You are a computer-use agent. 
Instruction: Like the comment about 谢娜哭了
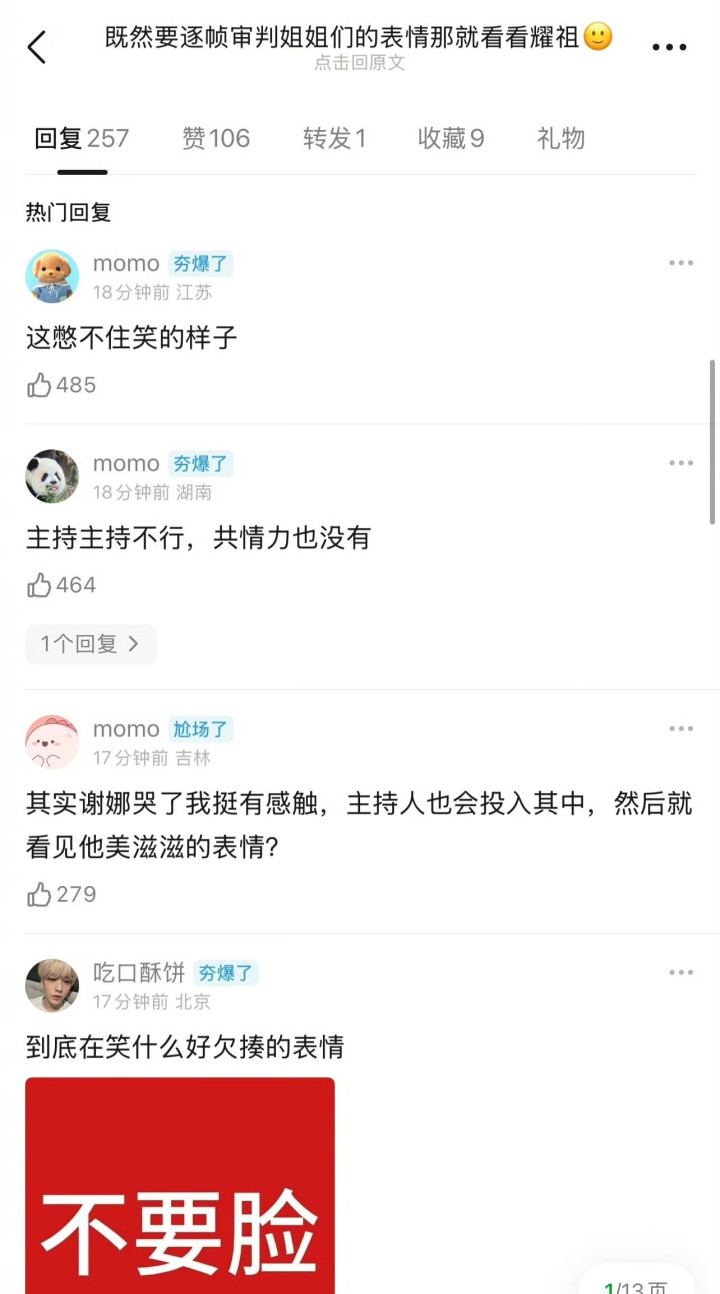[x=40, y=894]
